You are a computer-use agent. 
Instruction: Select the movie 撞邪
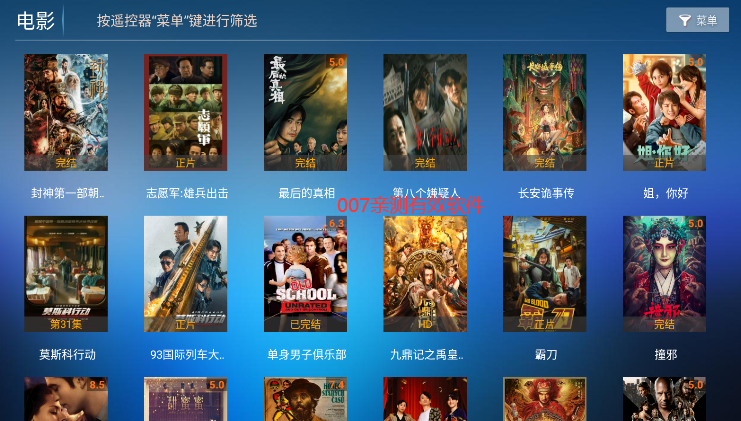point(664,274)
